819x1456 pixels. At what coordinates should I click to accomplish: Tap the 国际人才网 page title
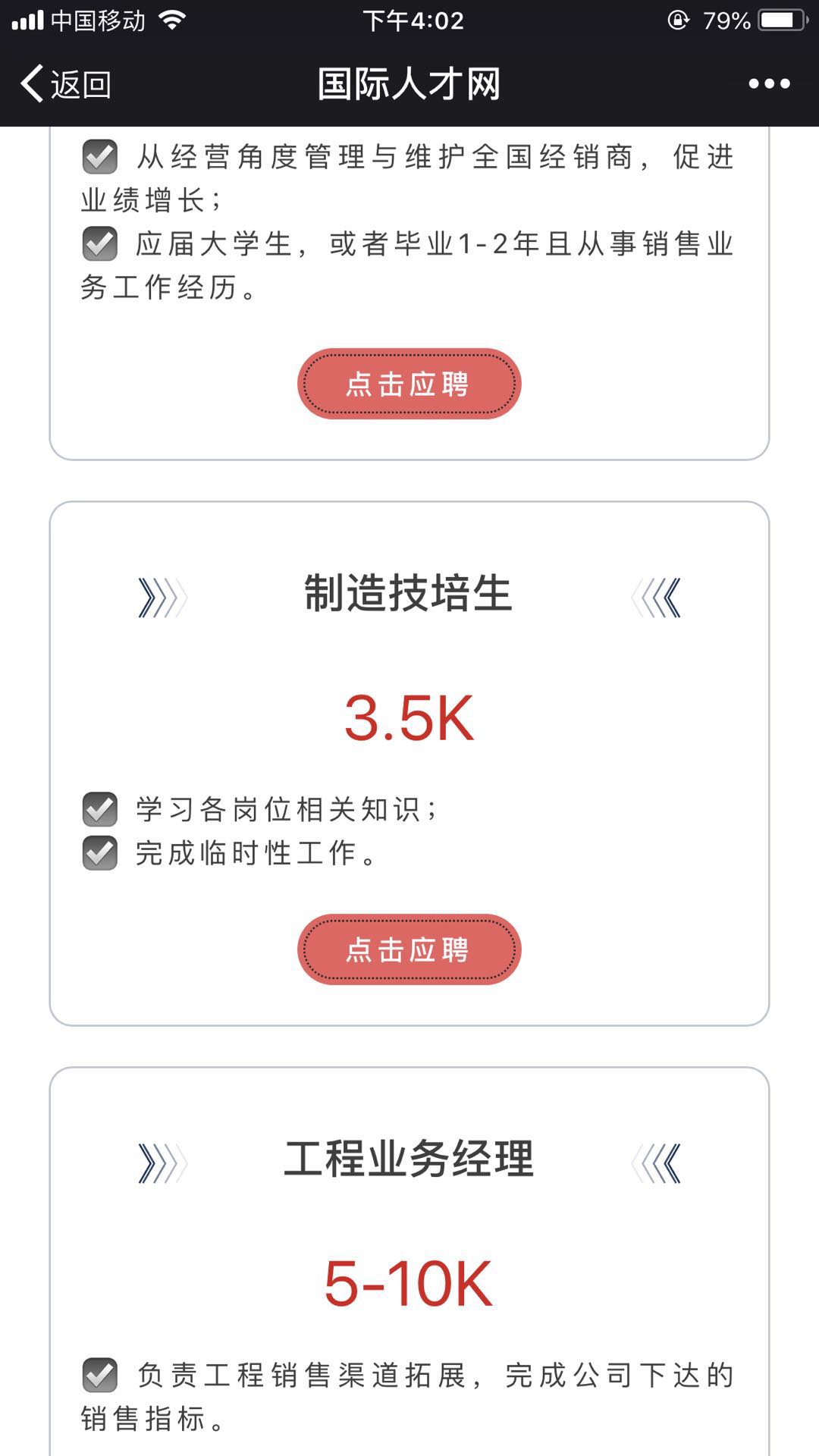pos(409,85)
